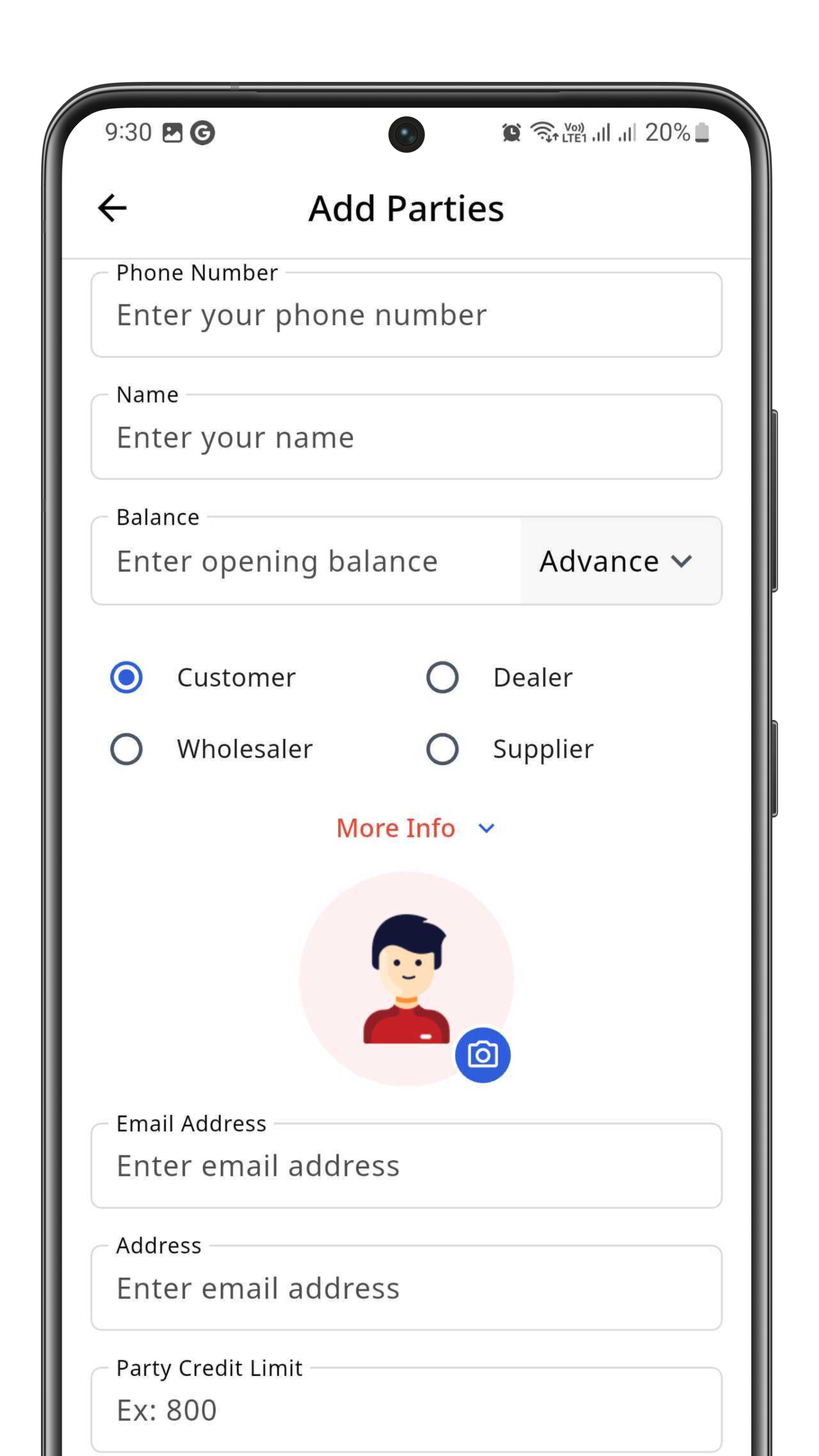Image resolution: width=819 pixels, height=1456 pixels.
Task: Tap the Phone Number field
Action: tap(406, 315)
